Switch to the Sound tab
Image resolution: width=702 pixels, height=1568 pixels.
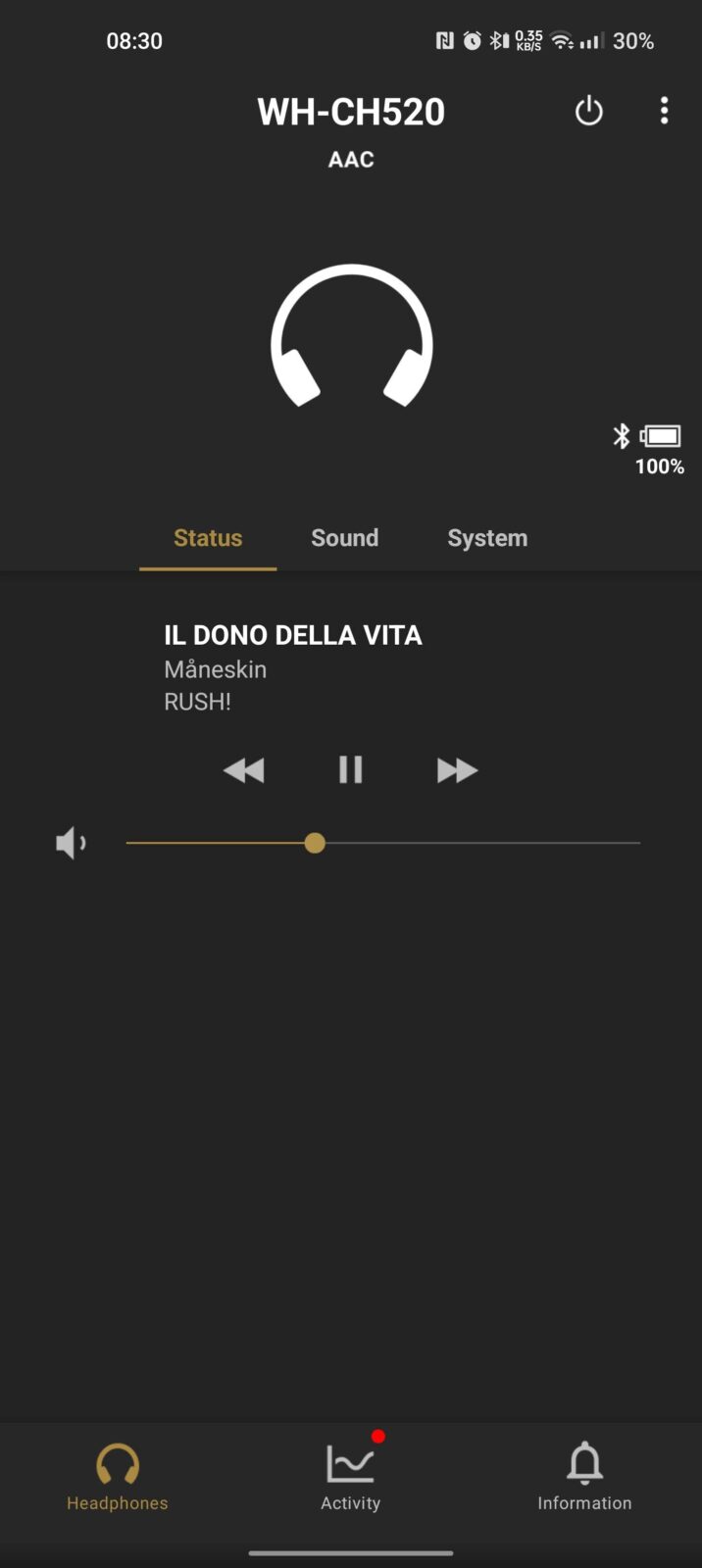[x=344, y=538]
